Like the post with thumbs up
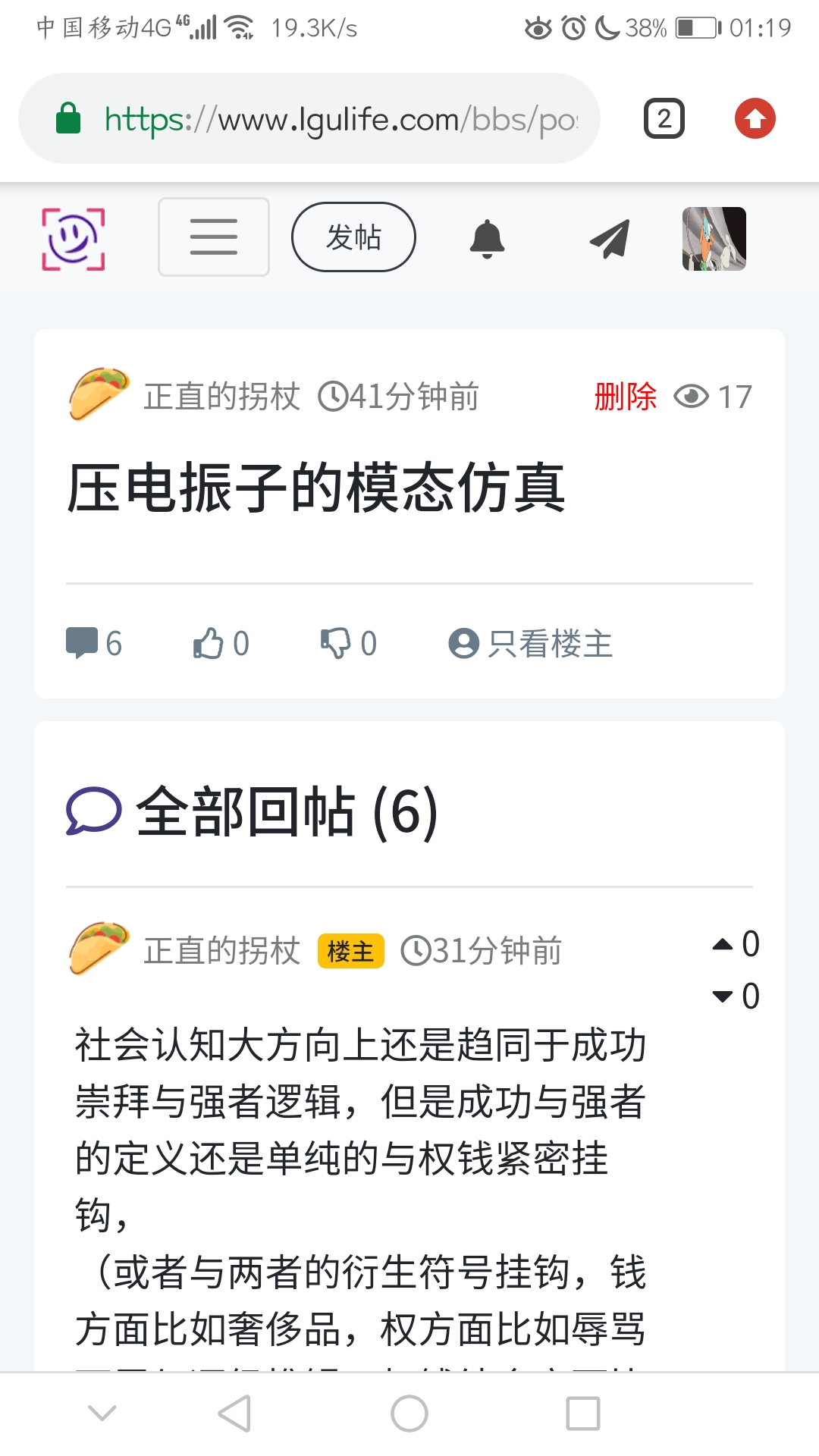The image size is (819, 1456). coord(209,643)
